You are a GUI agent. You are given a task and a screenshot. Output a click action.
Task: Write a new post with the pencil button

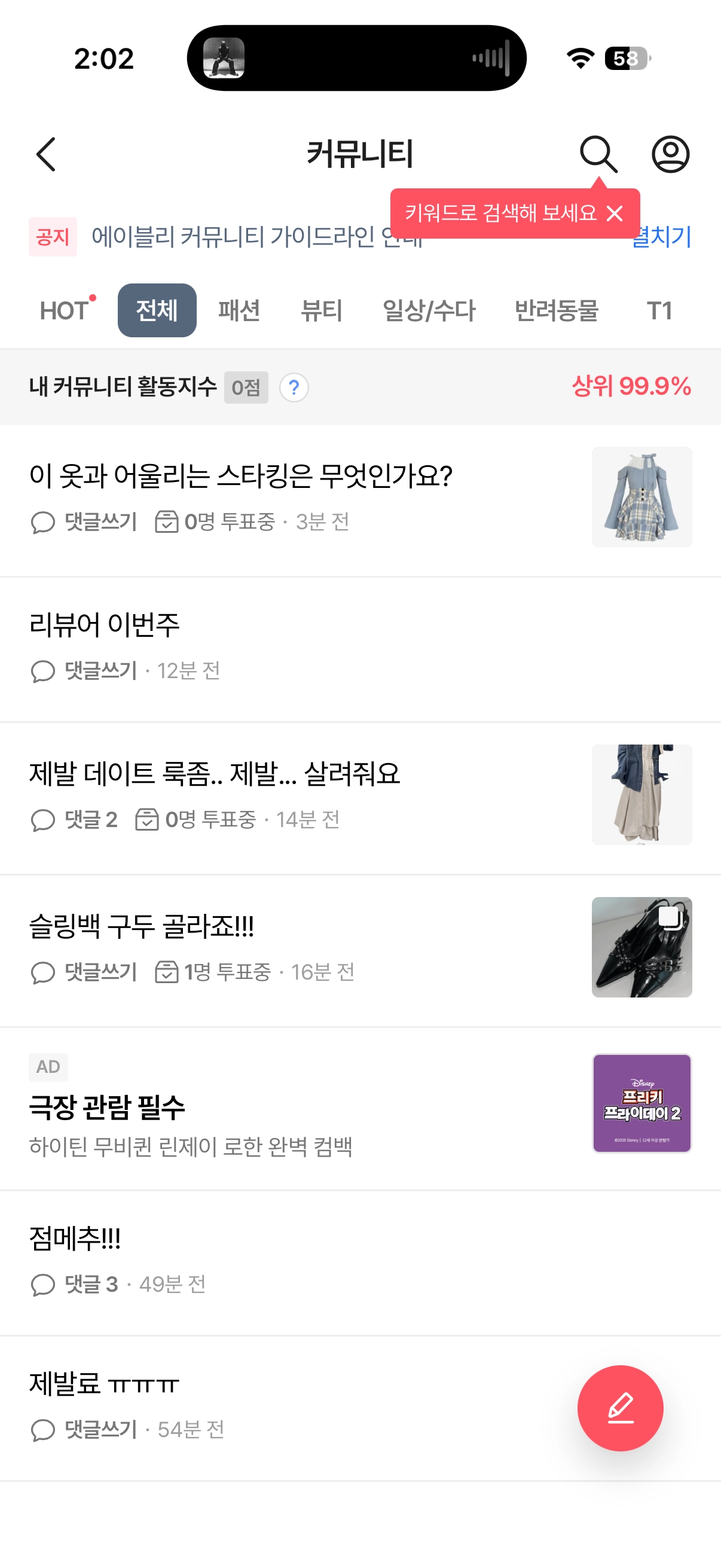click(x=619, y=1408)
